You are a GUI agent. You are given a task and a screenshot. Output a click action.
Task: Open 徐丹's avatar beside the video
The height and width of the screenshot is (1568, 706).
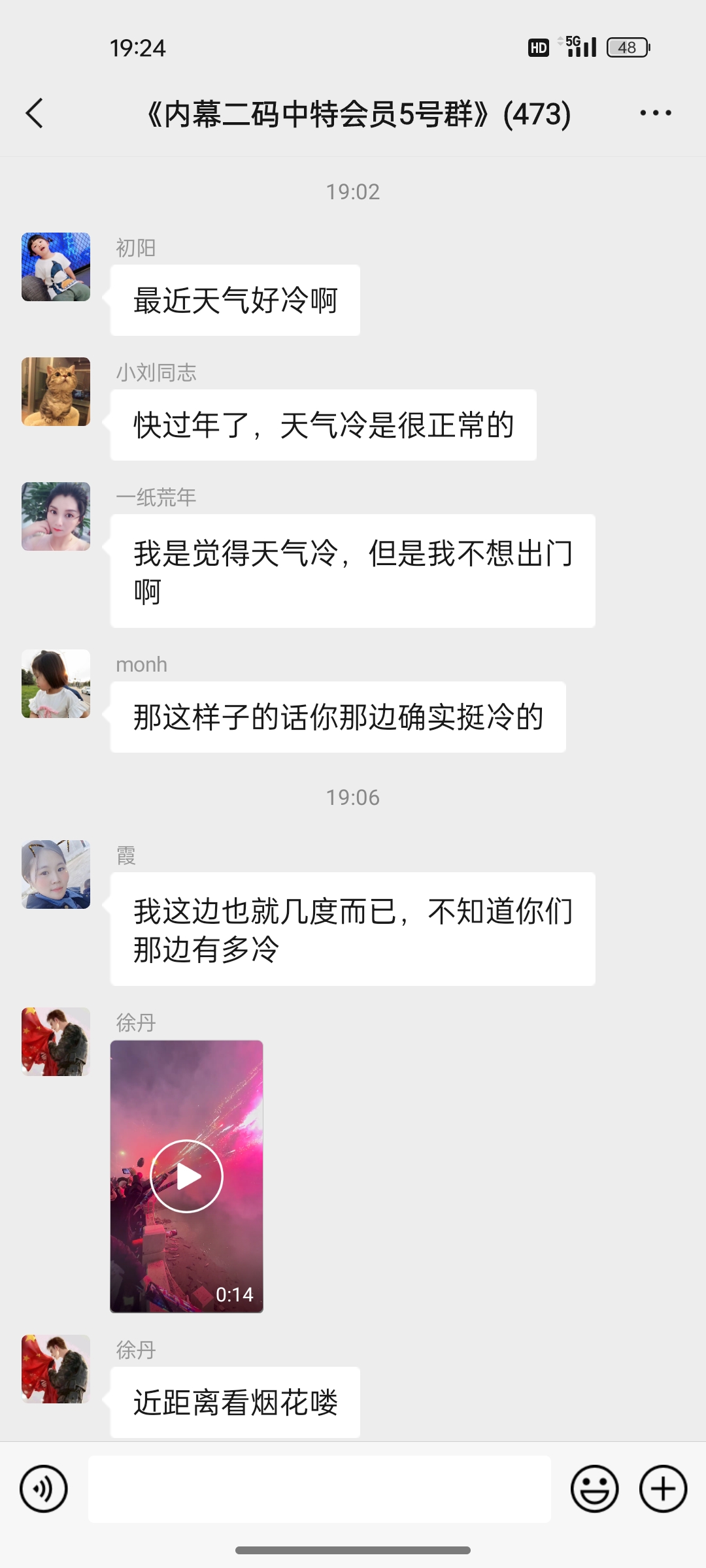tap(56, 1041)
